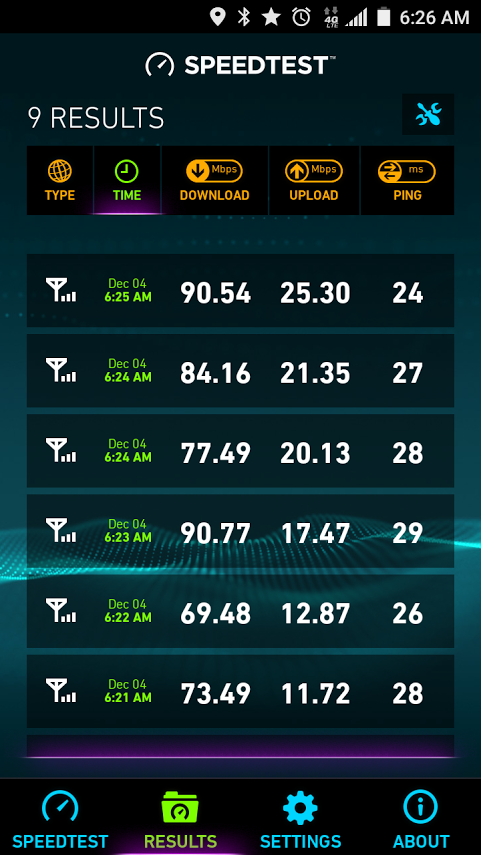Sort results by Upload speed
Screen dimensions: 481x855
click(314, 180)
